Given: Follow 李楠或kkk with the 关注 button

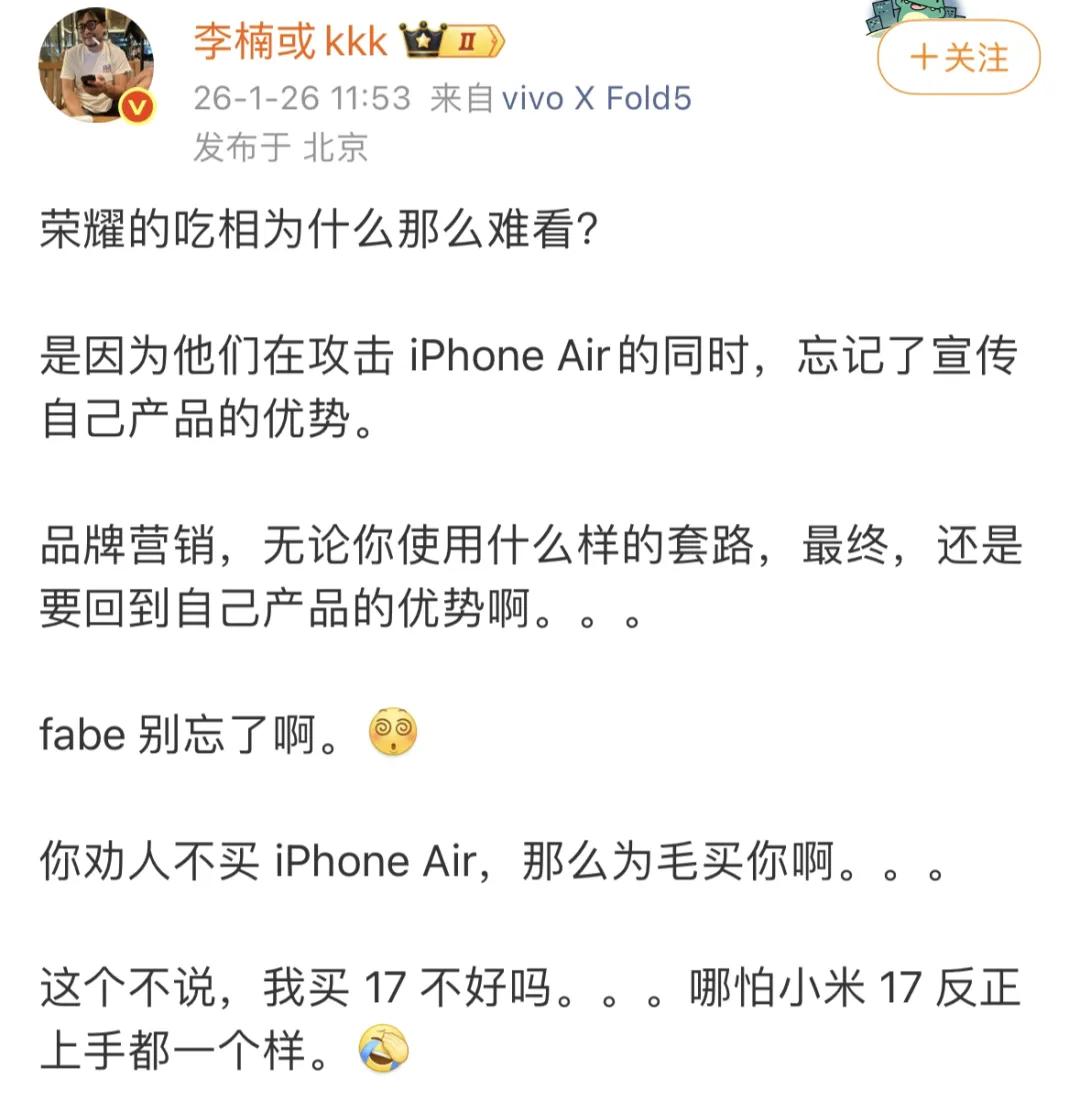Looking at the screenshot, I should [958, 58].
